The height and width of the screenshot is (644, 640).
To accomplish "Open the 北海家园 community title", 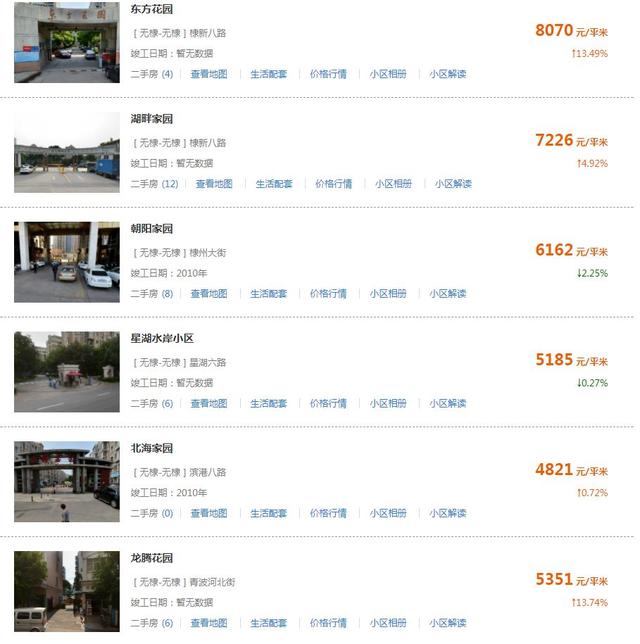I will pos(151,449).
